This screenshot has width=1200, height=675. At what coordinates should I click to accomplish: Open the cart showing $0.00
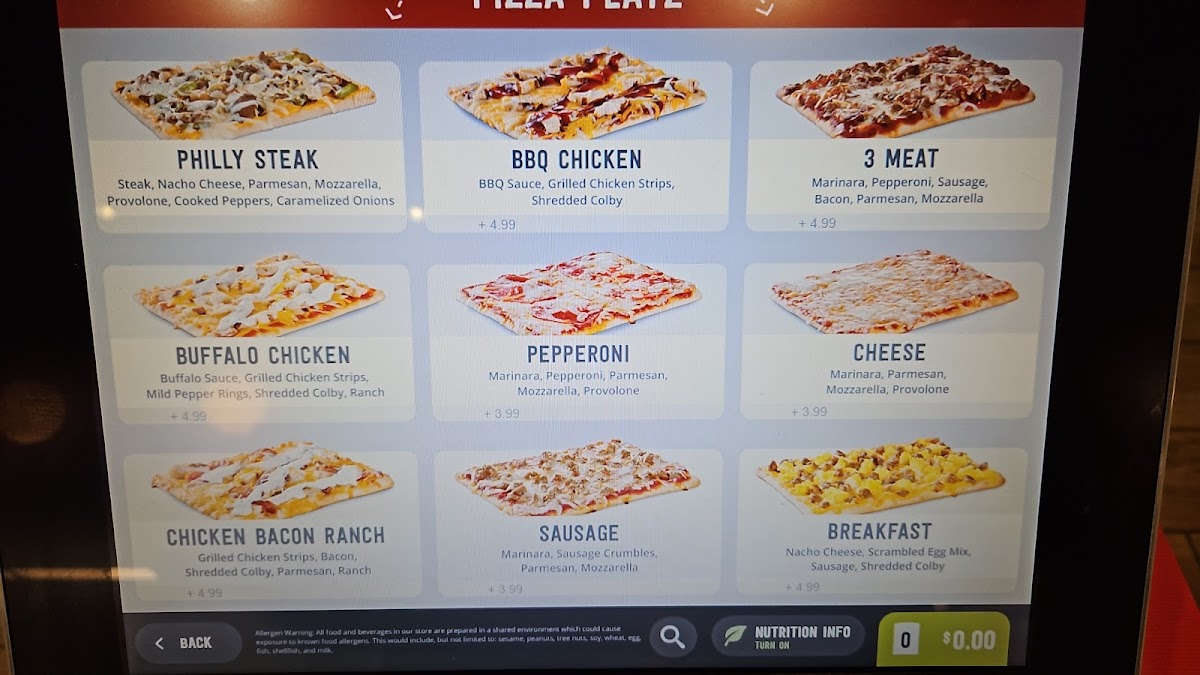[943, 640]
